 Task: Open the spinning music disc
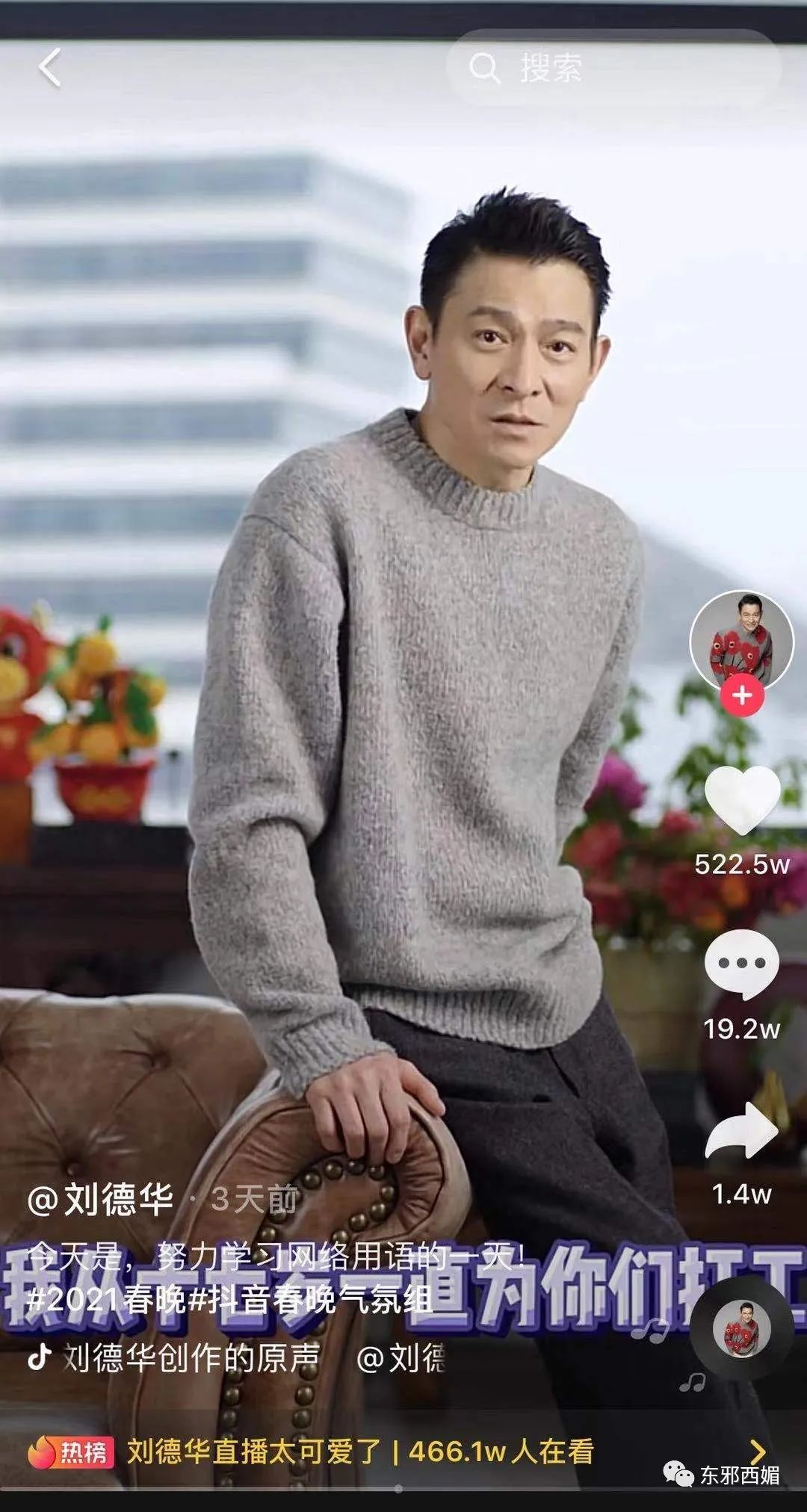click(x=741, y=1330)
